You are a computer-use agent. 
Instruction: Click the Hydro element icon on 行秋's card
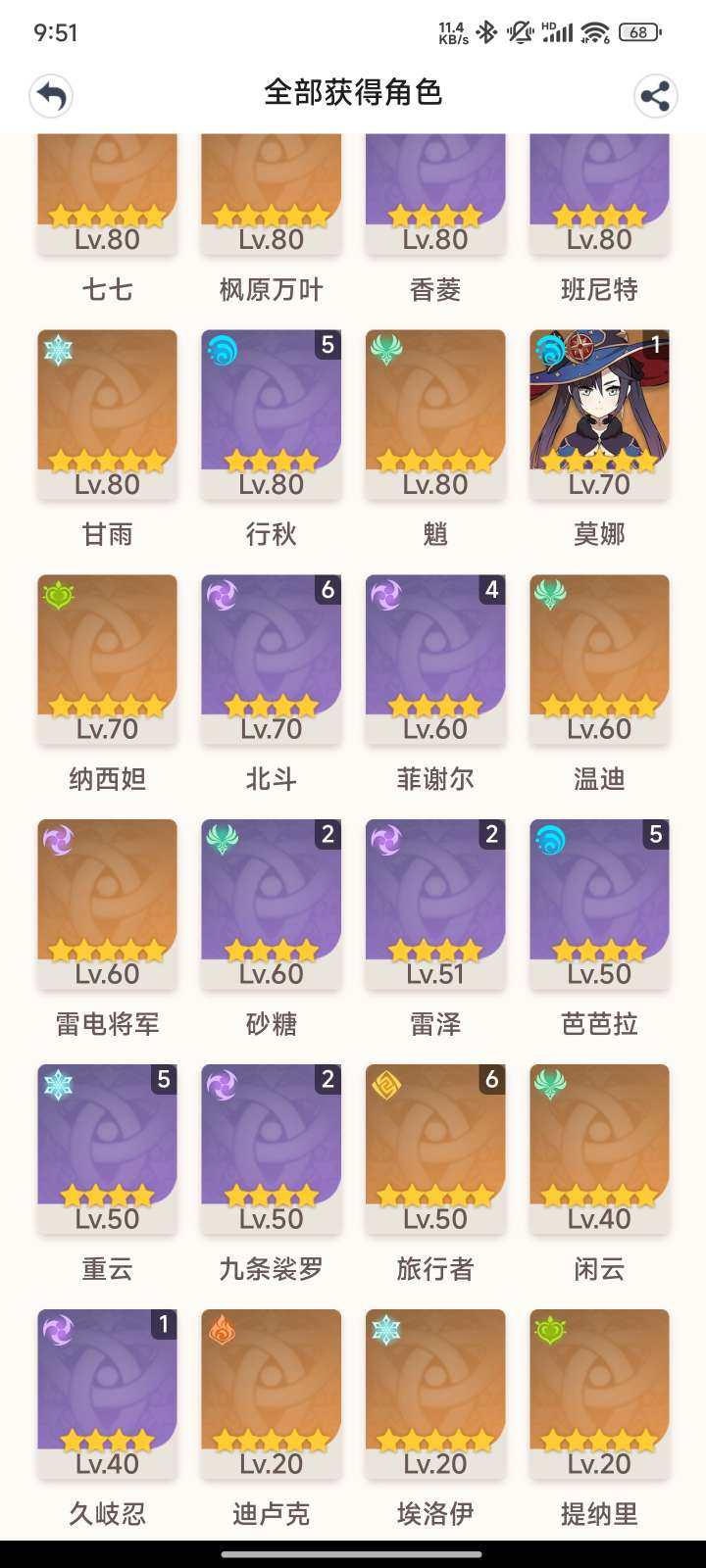coord(224,351)
